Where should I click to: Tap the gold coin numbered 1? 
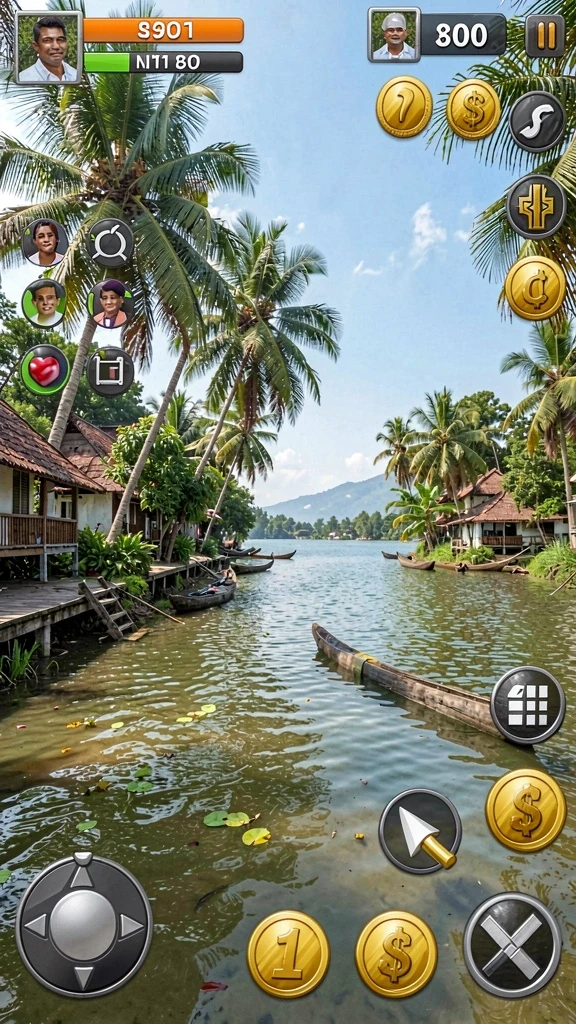coord(288,953)
